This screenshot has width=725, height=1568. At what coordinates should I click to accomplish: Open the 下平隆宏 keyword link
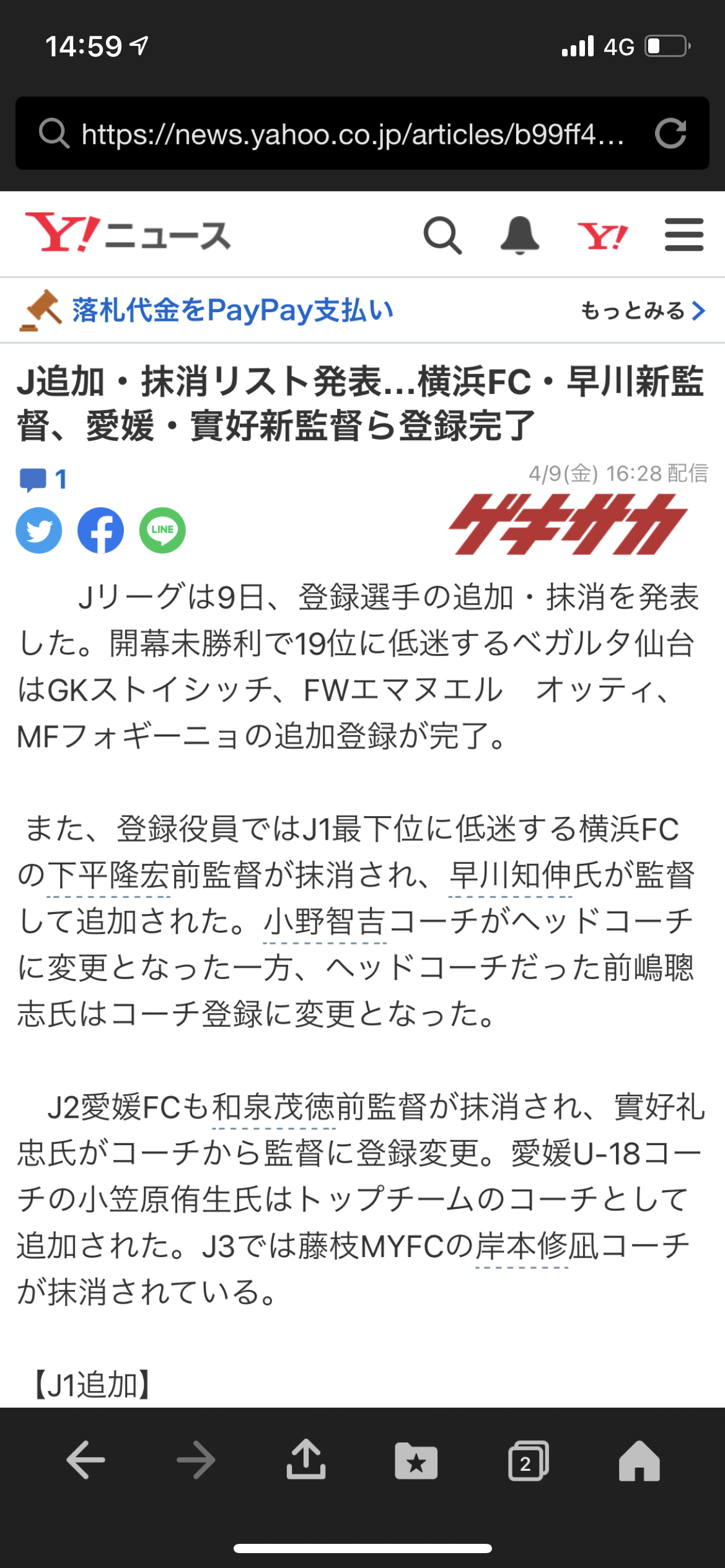pos(108,876)
